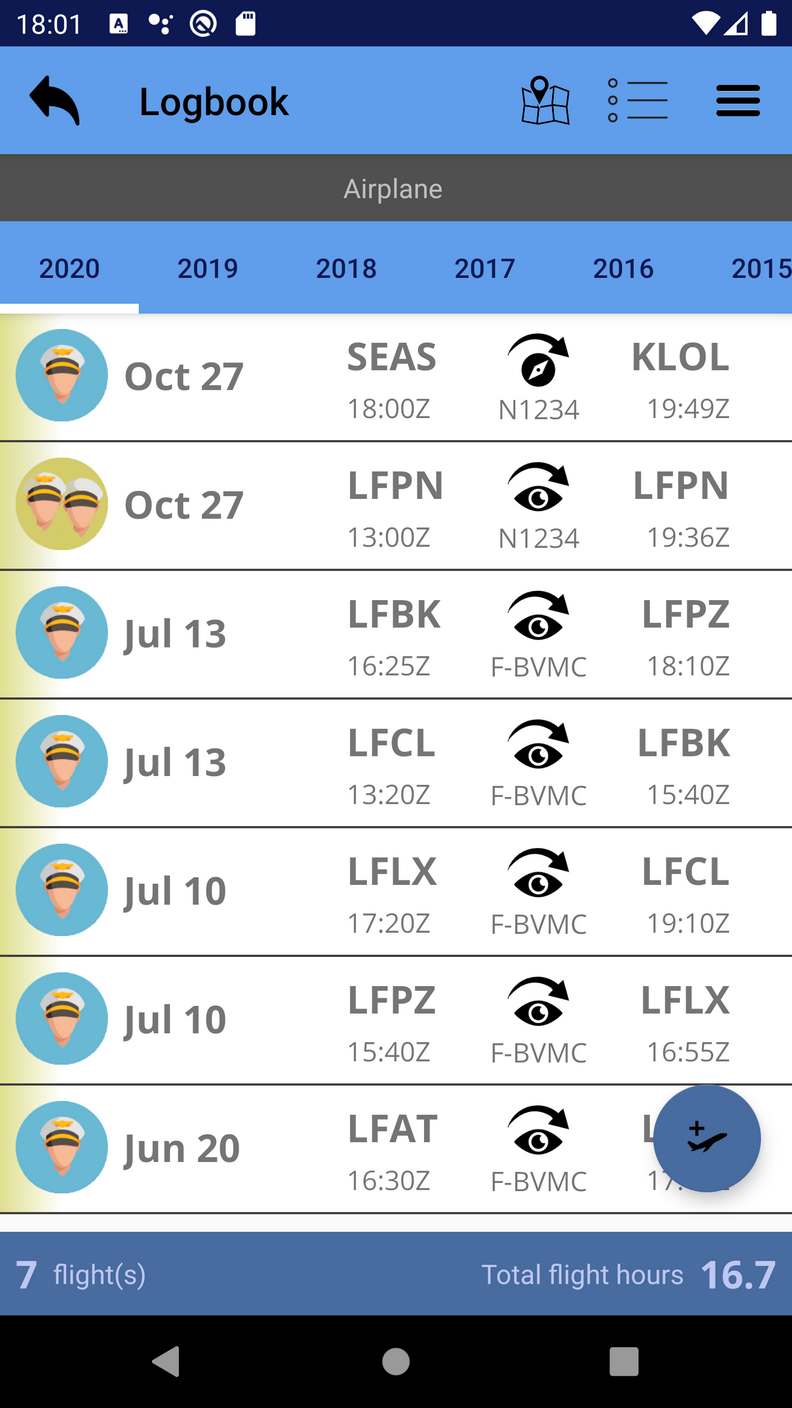792x1408 pixels.
Task: Add a new flight with floating button
Action: click(x=707, y=1138)
